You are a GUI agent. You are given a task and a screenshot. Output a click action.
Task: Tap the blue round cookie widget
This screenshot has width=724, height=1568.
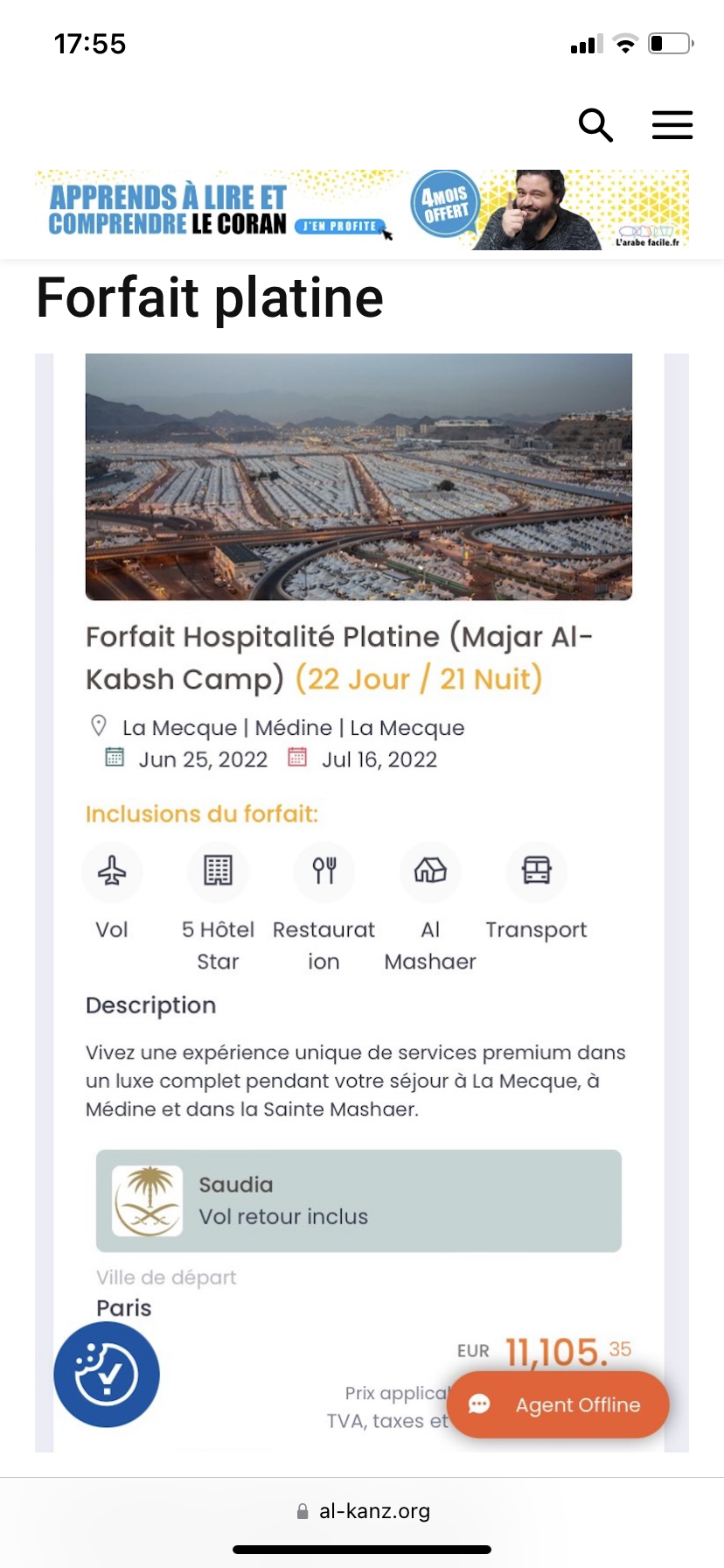click(107, 1374)
